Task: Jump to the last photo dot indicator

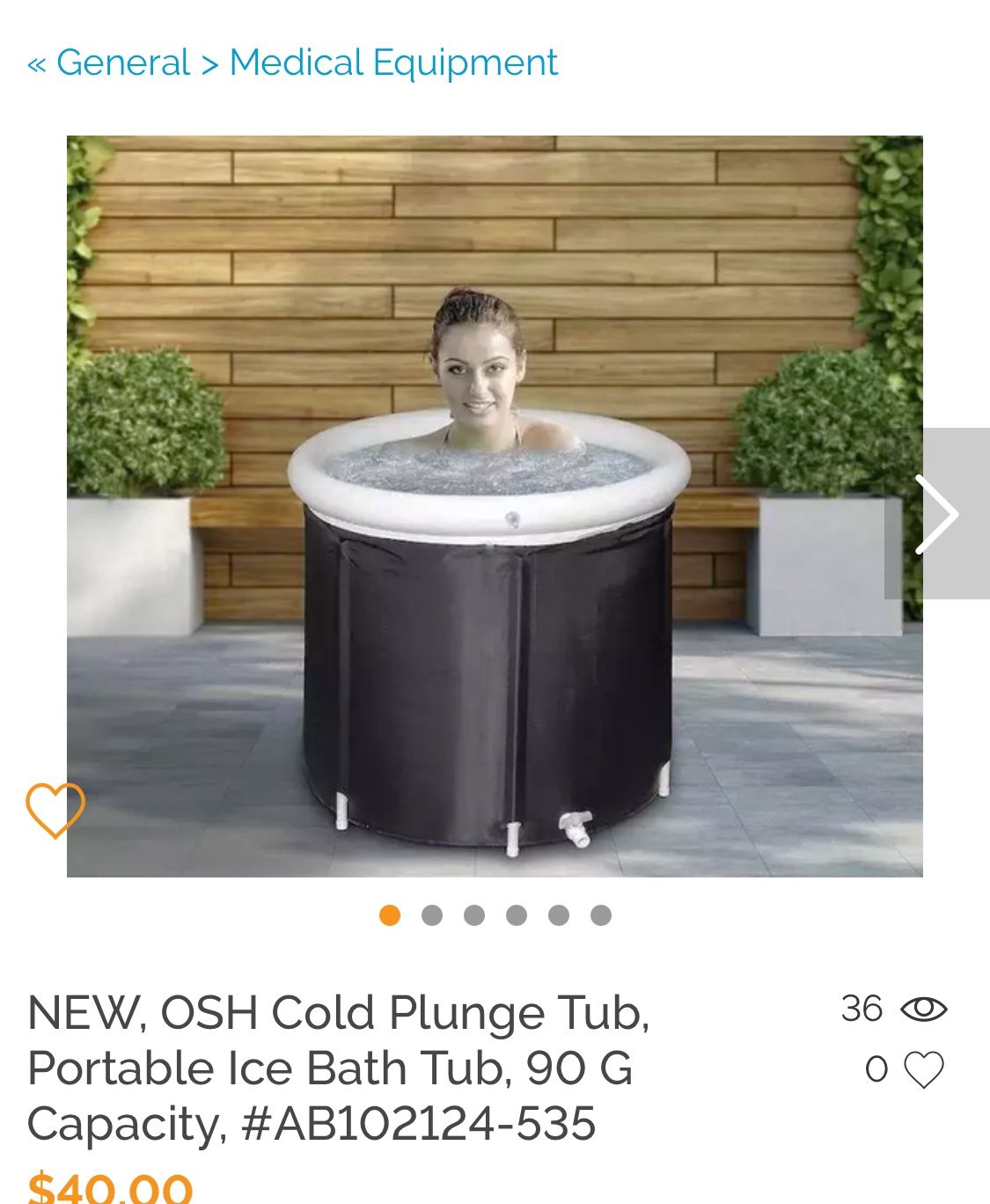Action: coord(601,915)
